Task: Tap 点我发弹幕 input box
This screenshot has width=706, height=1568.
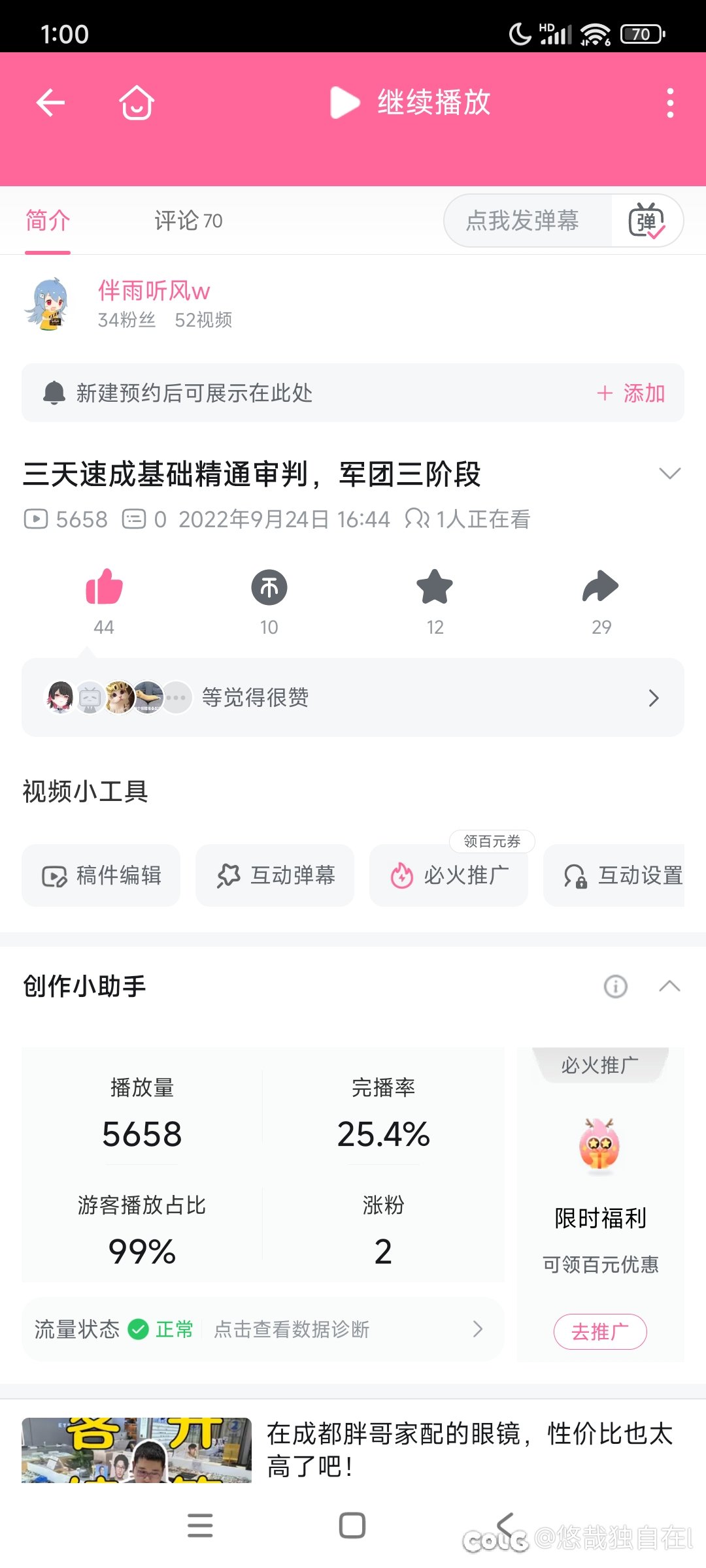Action: click(x=523, y=221)
